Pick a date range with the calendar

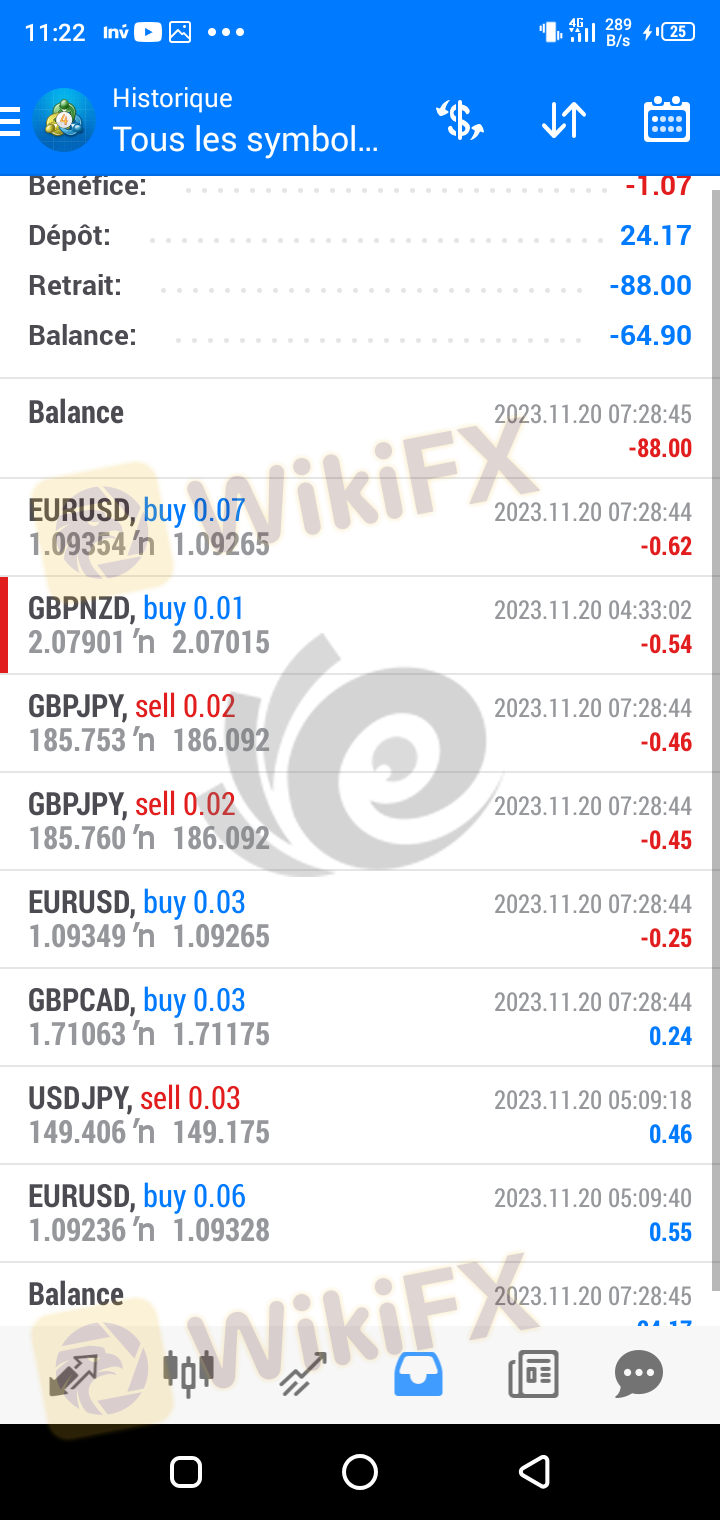point(667,120)
